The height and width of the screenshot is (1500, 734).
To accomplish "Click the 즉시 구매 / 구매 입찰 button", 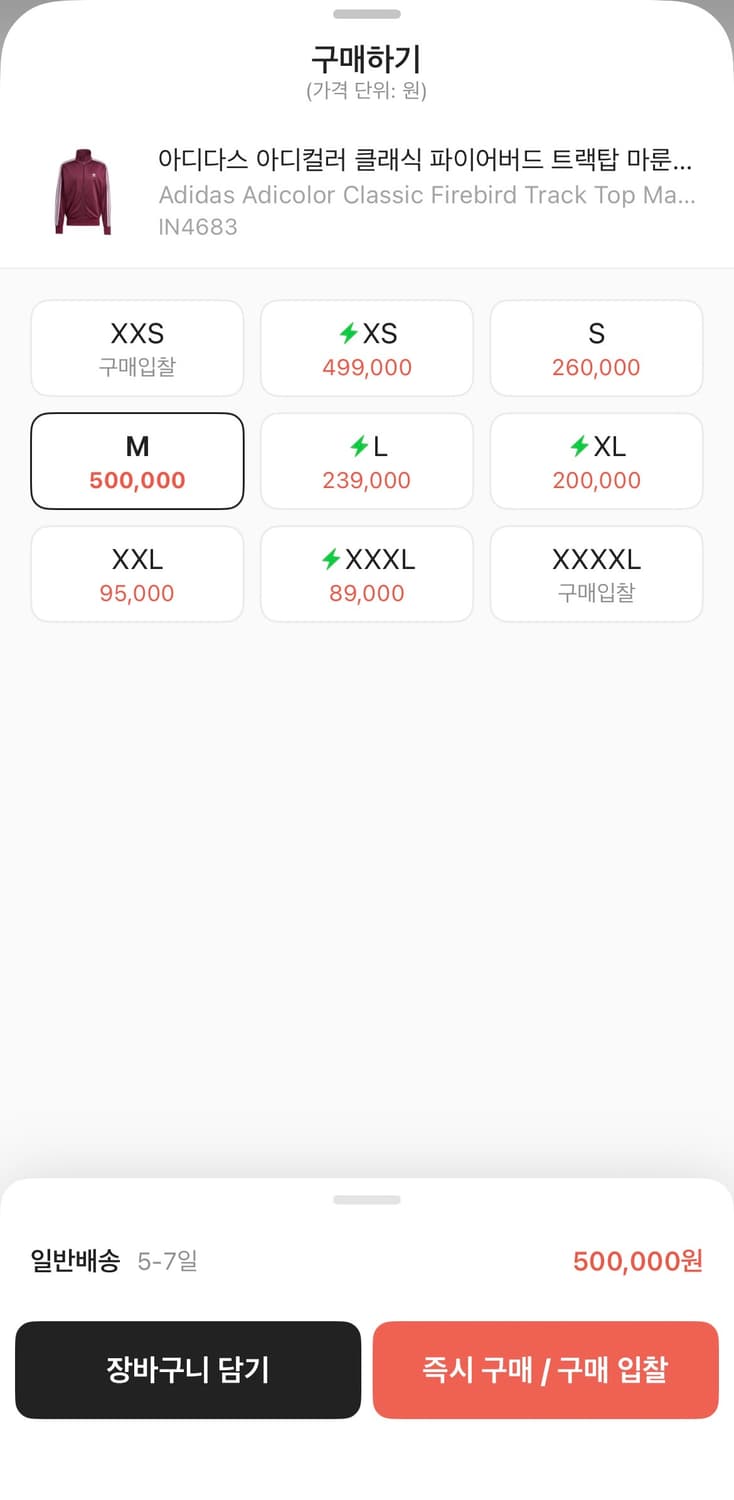I will coord(546,1370).
